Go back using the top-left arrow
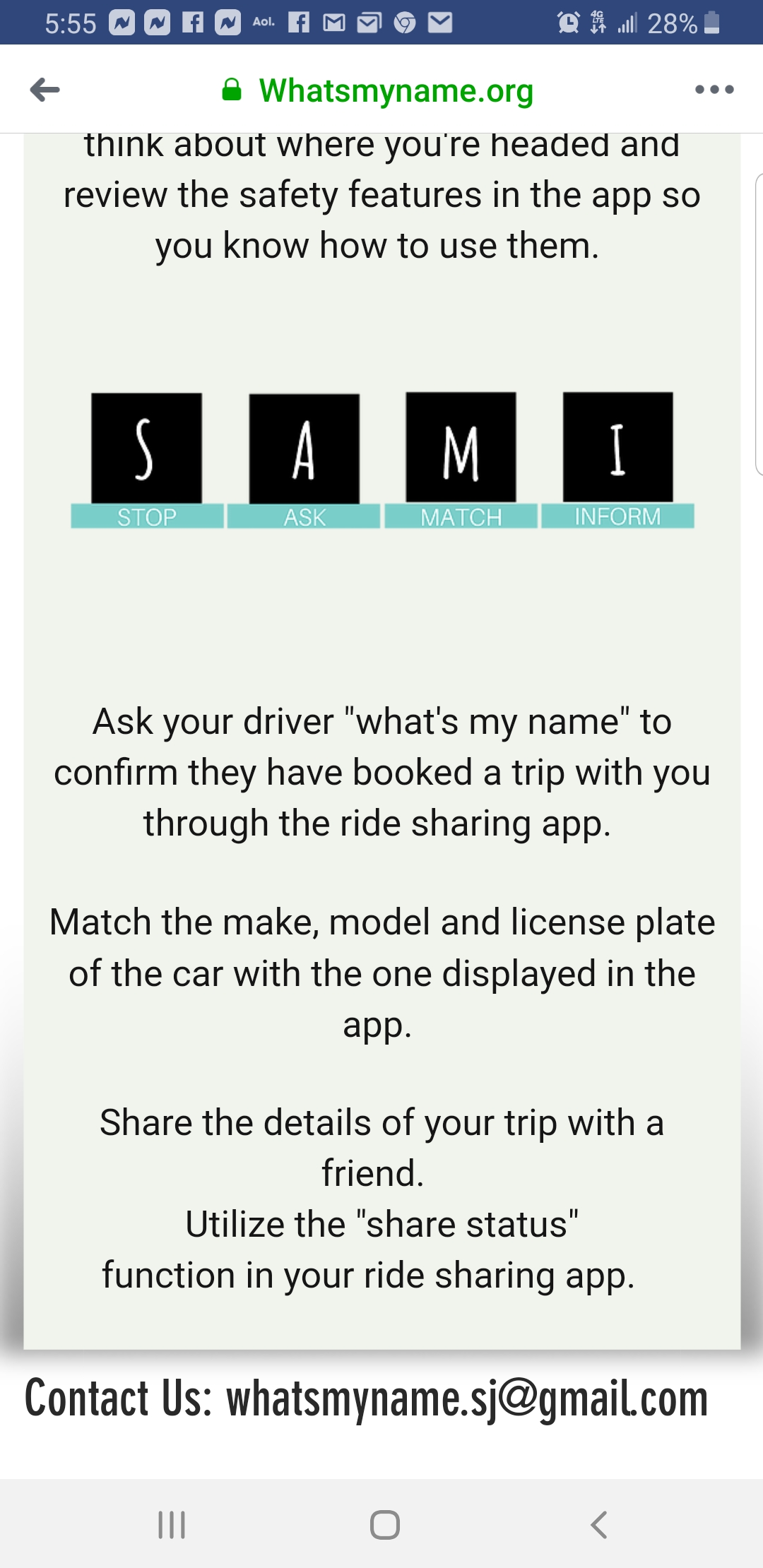Viewport: 763px width, 1568px height. [x=45, y=90]
